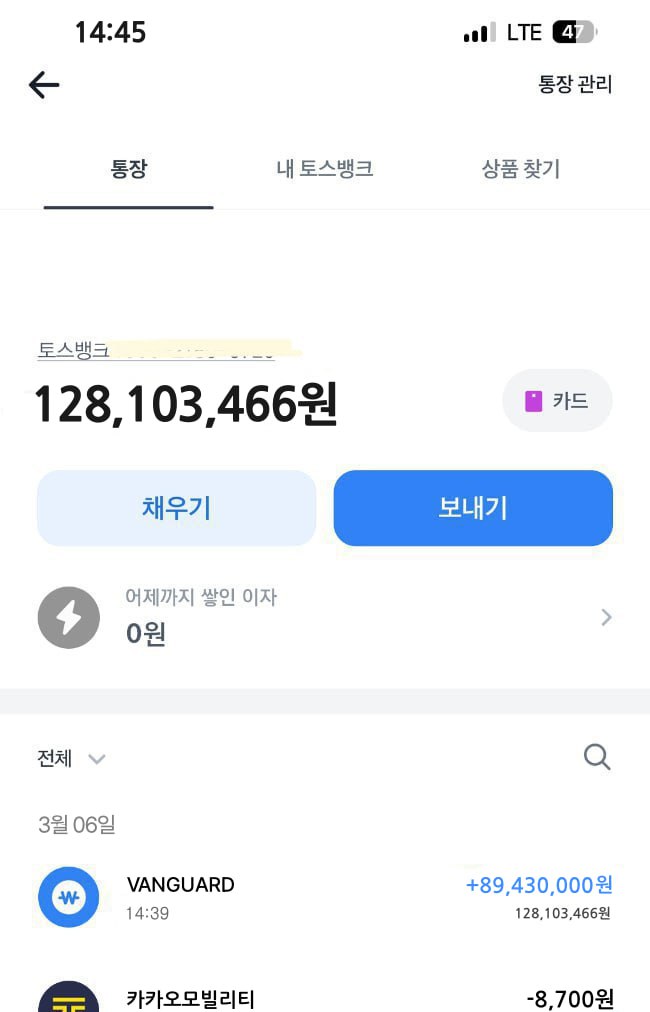This screenshot has width=650, height=1012.
Task: Switch to the 통장 tab
Action: point(129,169)
